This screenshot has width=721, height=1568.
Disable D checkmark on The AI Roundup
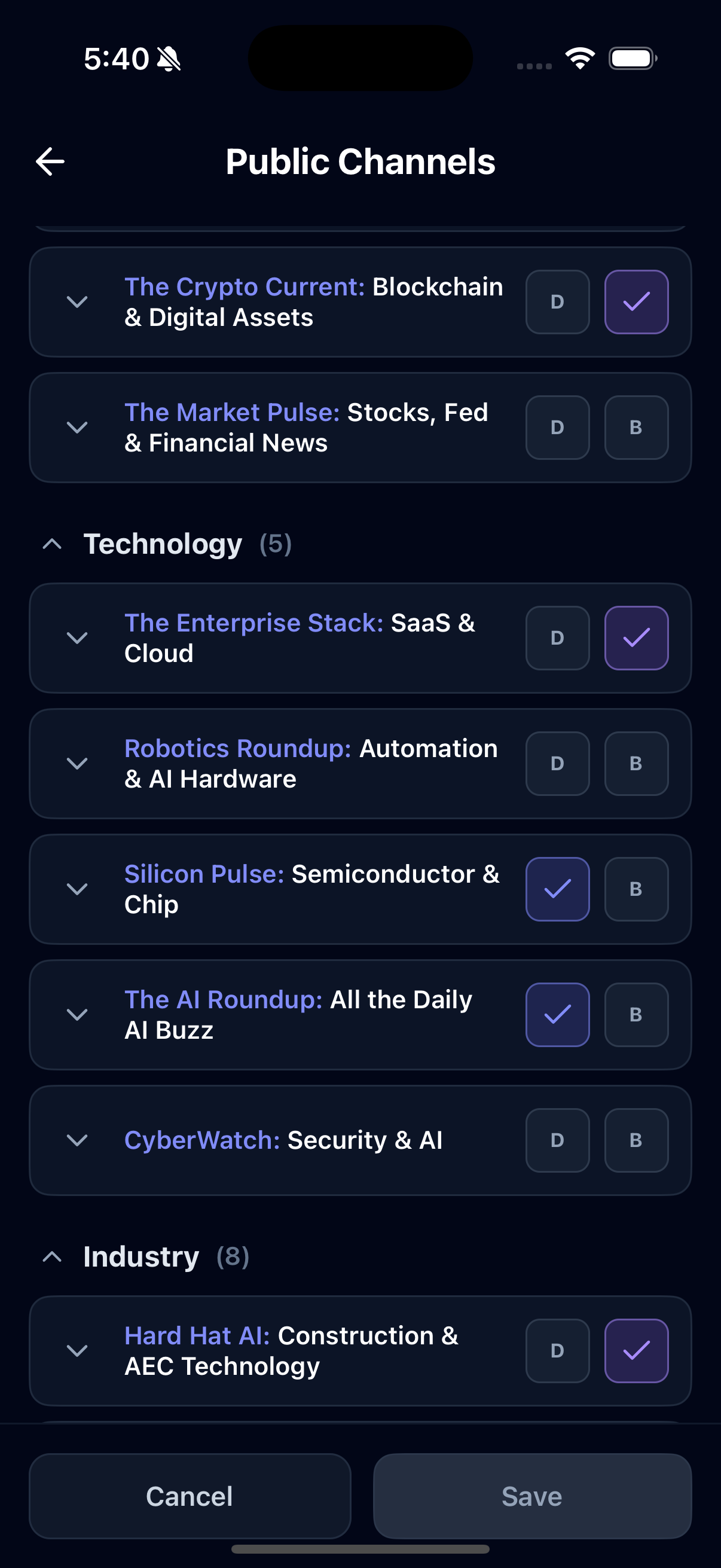[x=557, y=1014]
